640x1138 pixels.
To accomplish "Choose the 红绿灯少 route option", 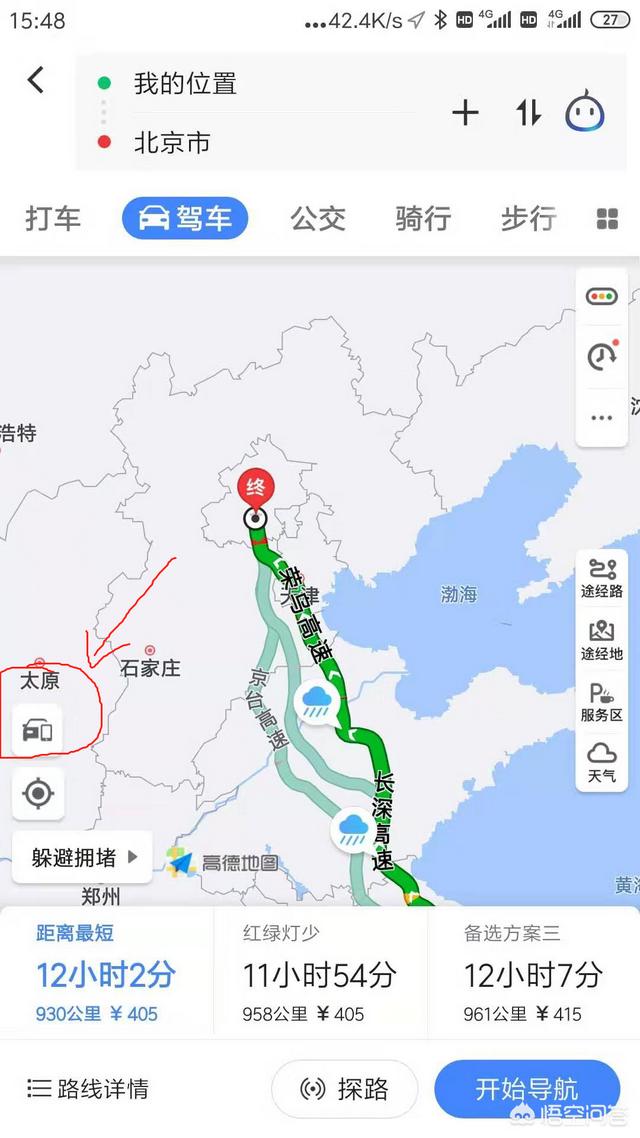I will tap(320, 973).
